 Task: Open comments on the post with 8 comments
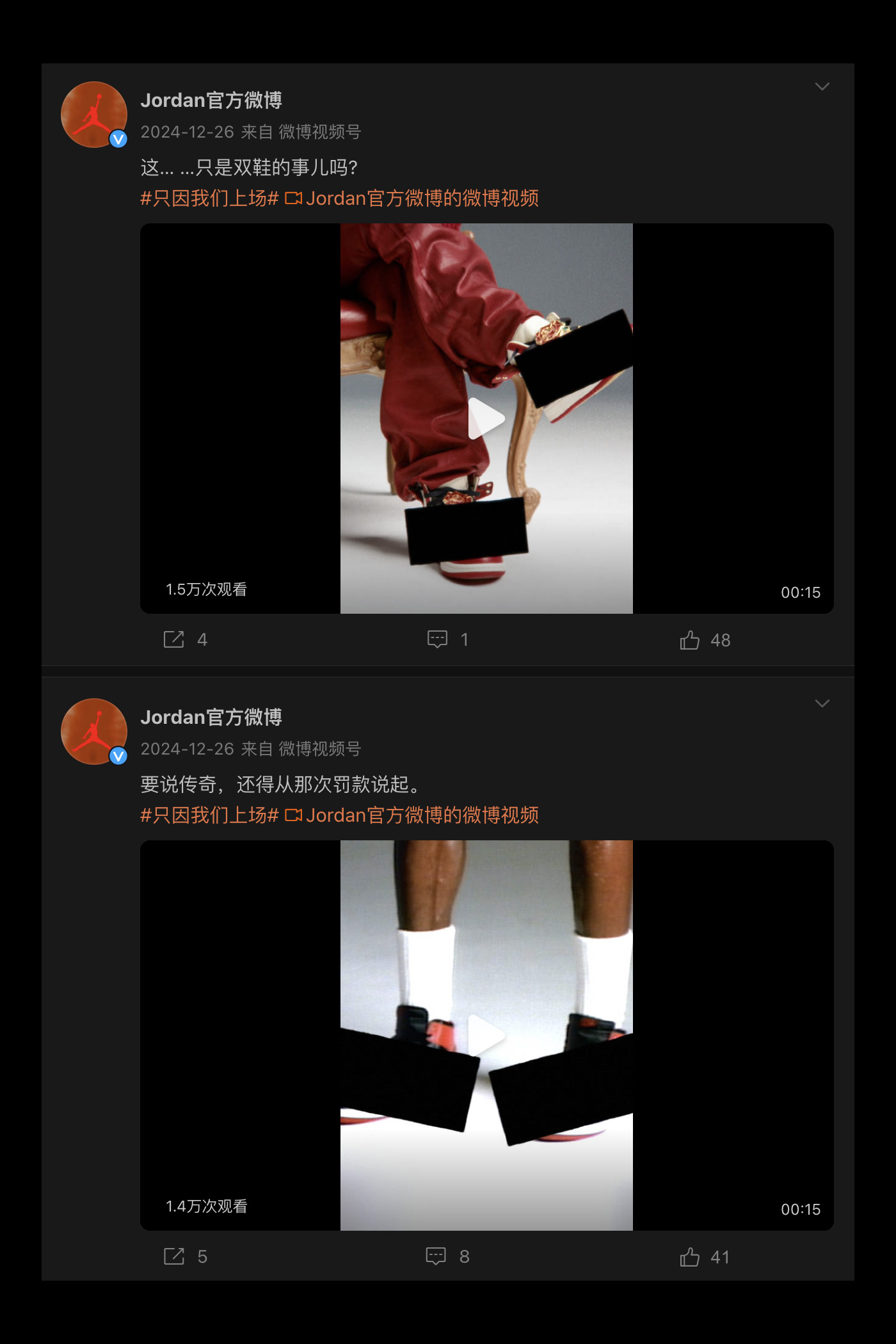[x=436, y=1256]
